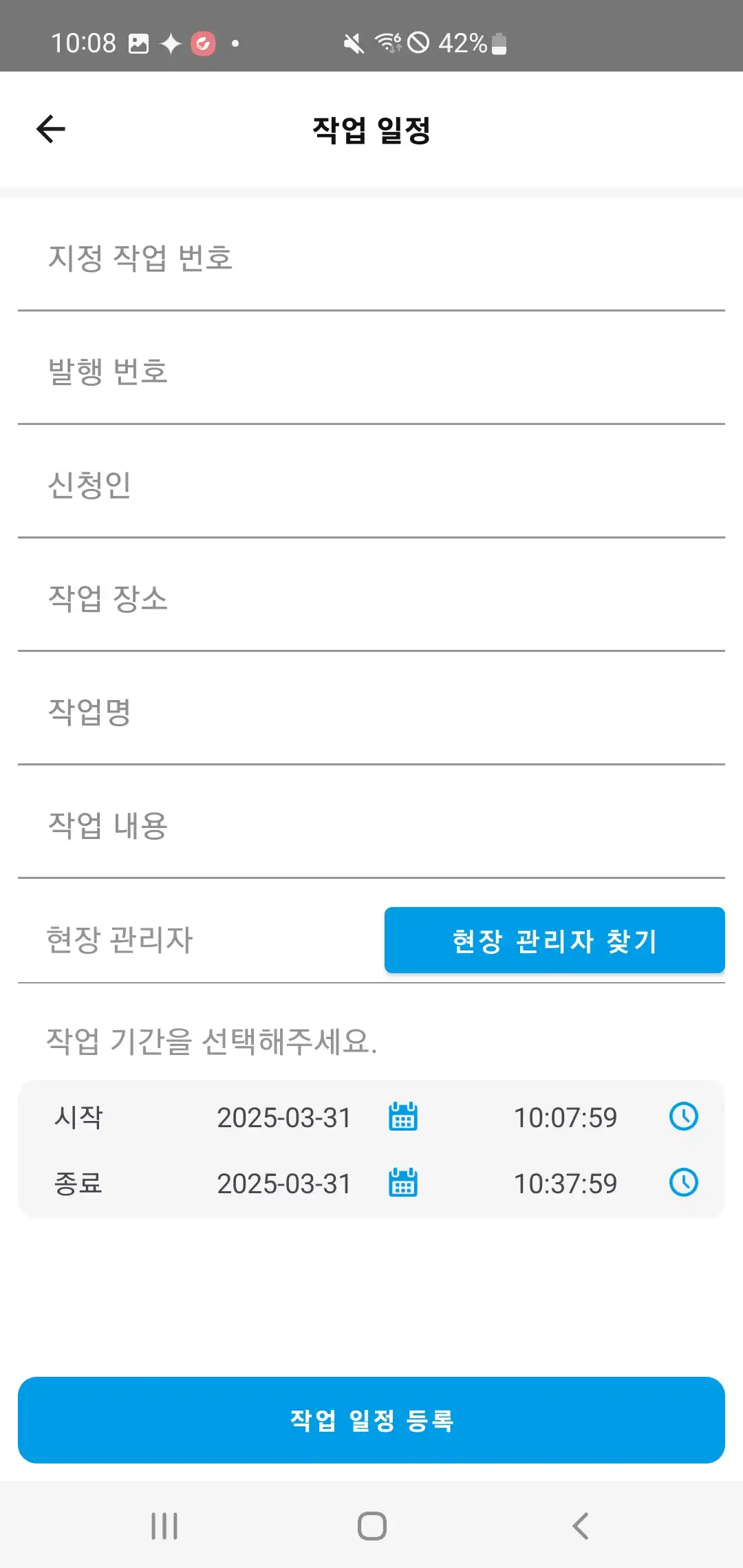Submit with the 작업 일정 등록 button
743x1568 pixels.
coord(371,1420)
